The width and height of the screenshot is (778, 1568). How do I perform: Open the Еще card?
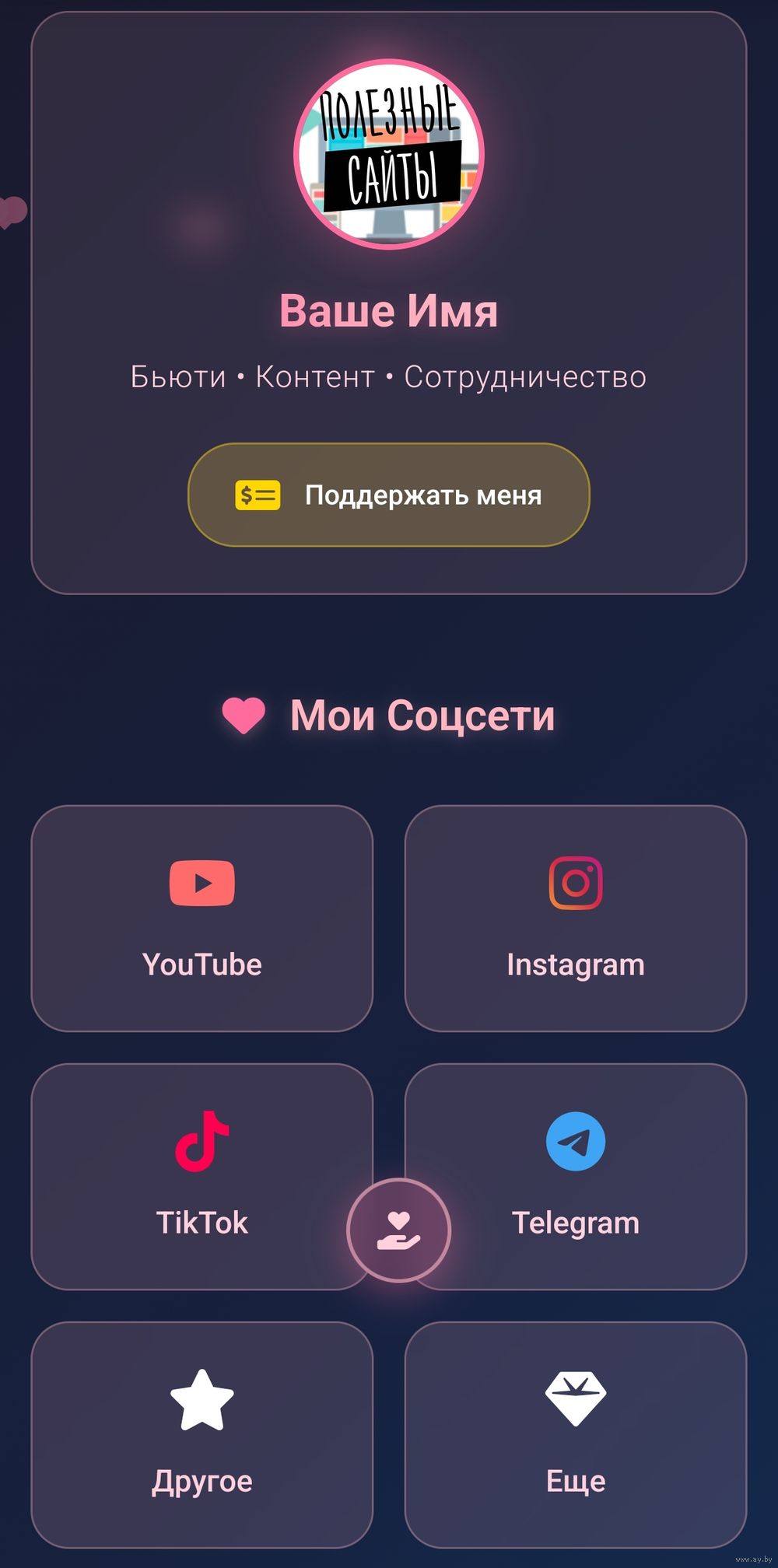[575, 1434]
